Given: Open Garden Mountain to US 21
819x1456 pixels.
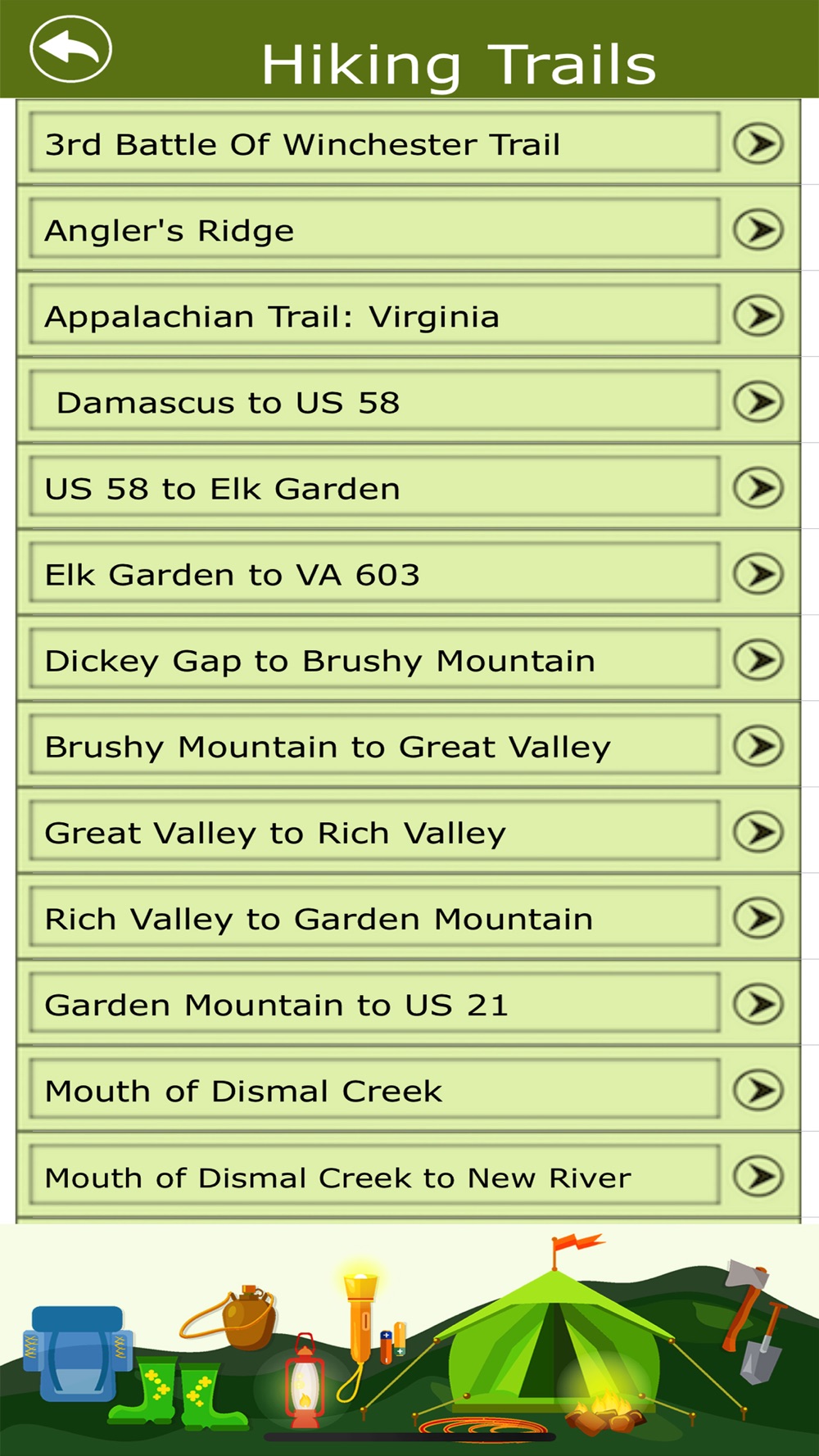Looking at the screenshot, I should coord(408,1003).
